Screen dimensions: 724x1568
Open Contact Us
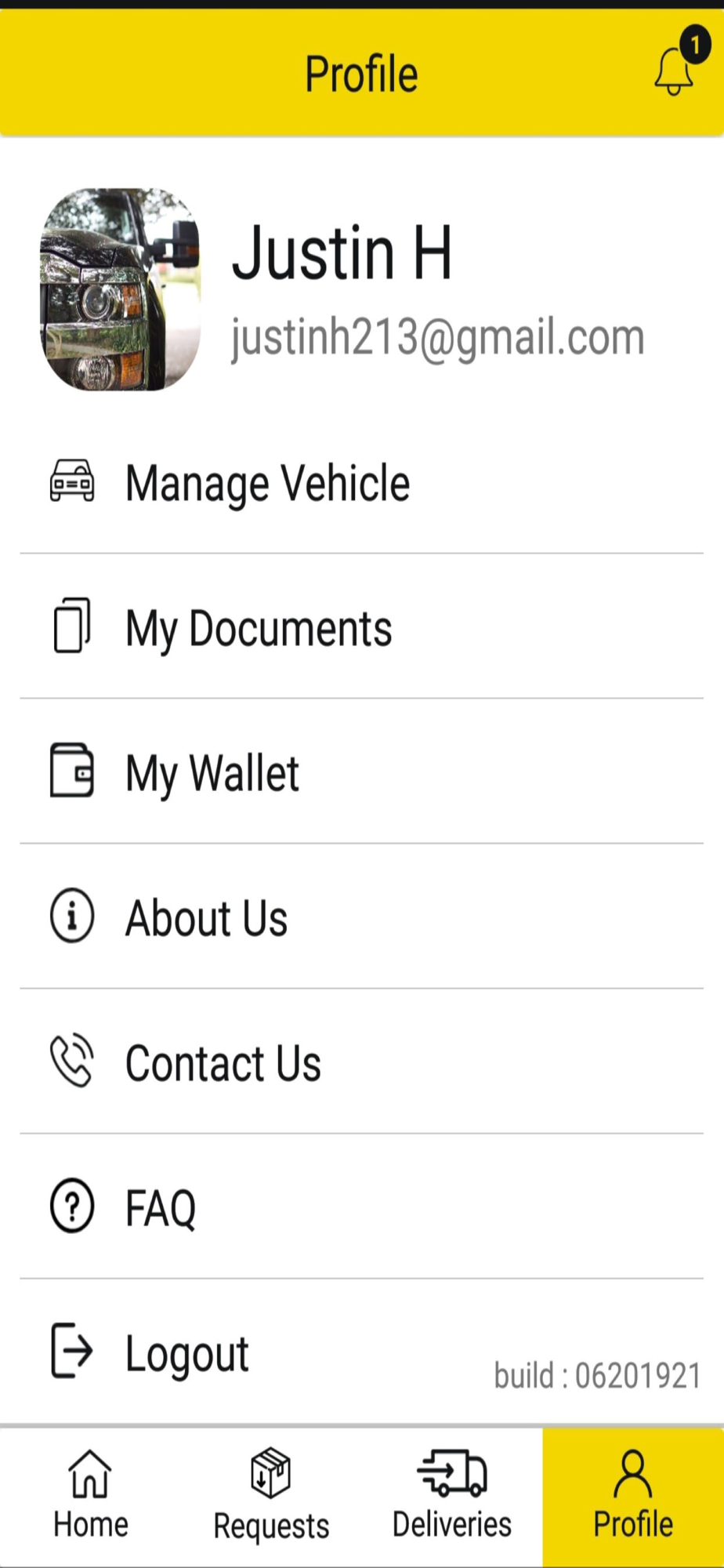pos(223,1063)
